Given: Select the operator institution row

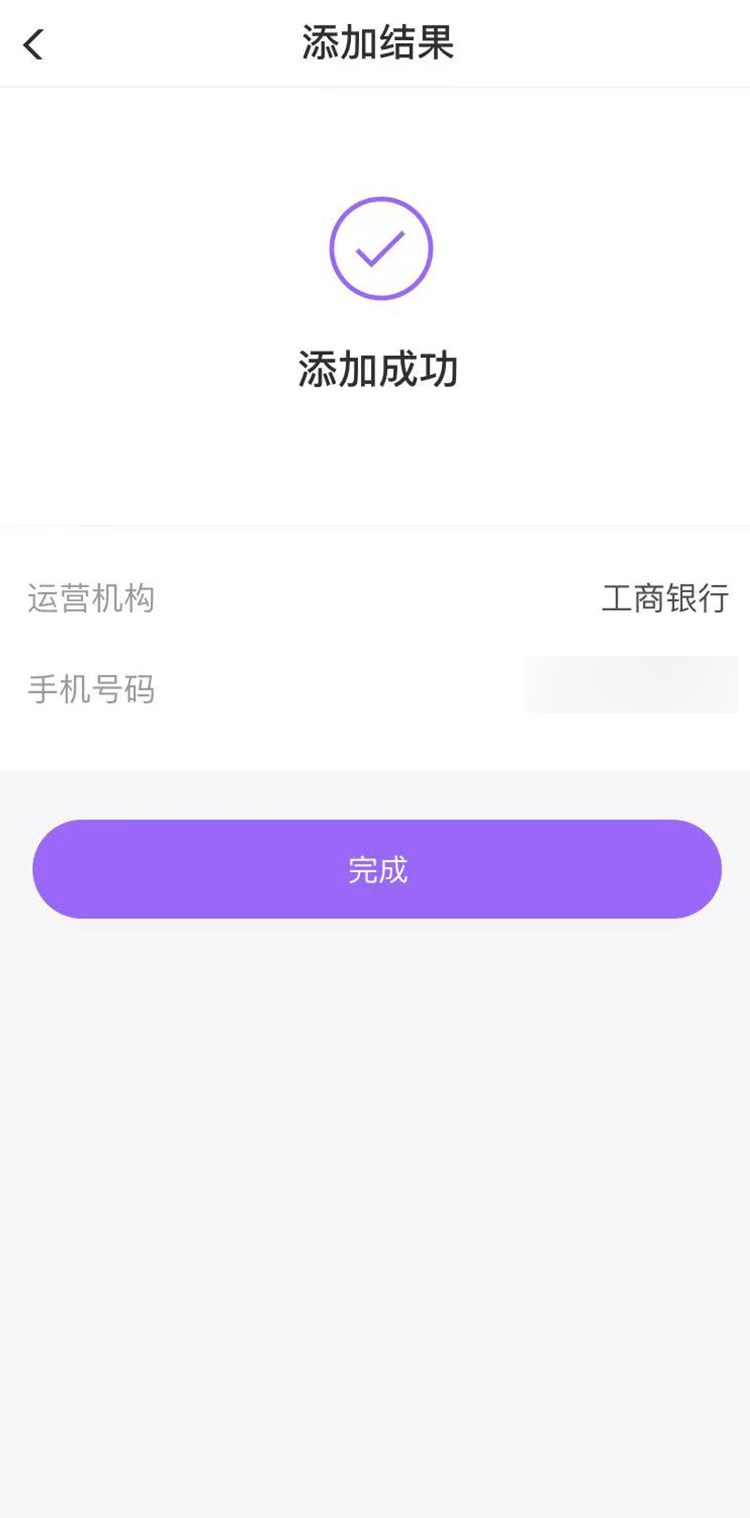Looking at the screenshot, I should [375, 597].
